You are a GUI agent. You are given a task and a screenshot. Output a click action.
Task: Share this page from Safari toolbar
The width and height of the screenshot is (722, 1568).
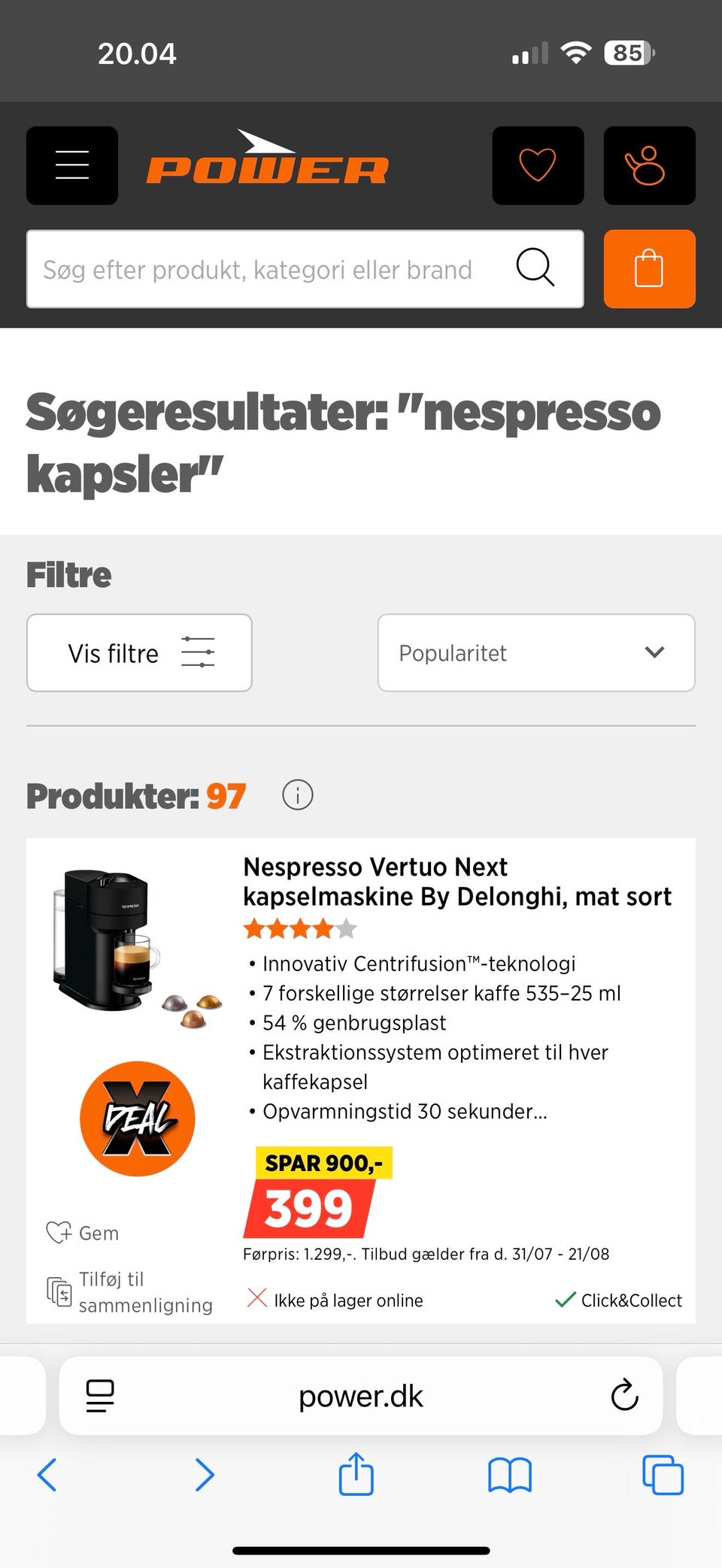pos(356,1473)
